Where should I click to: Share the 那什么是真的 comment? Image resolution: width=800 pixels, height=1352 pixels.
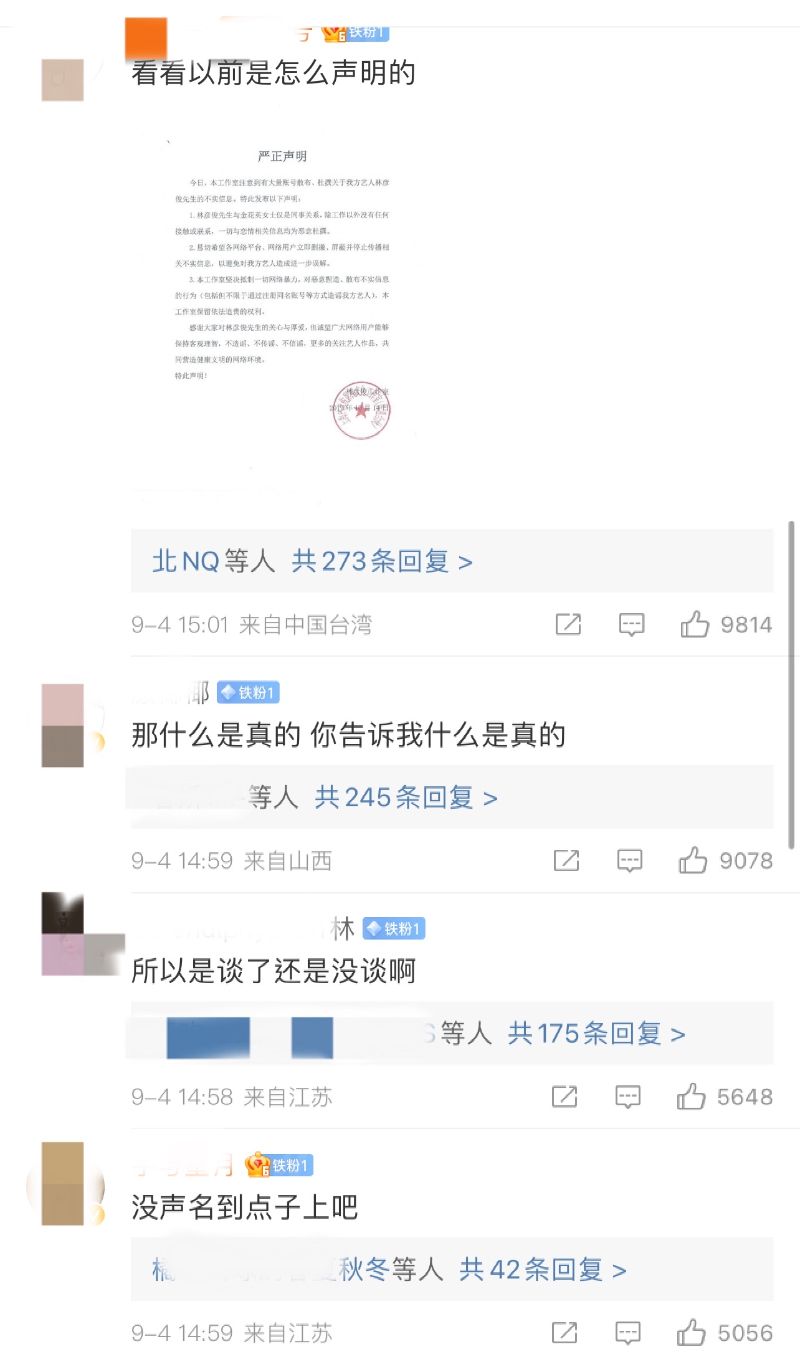point(566,860)
